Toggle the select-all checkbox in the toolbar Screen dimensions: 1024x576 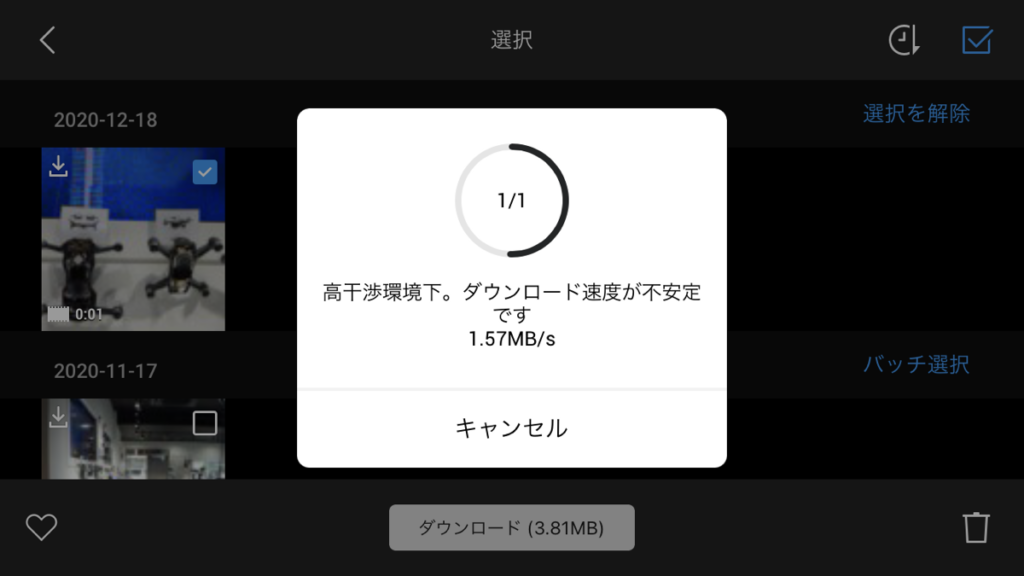point(976,40)
